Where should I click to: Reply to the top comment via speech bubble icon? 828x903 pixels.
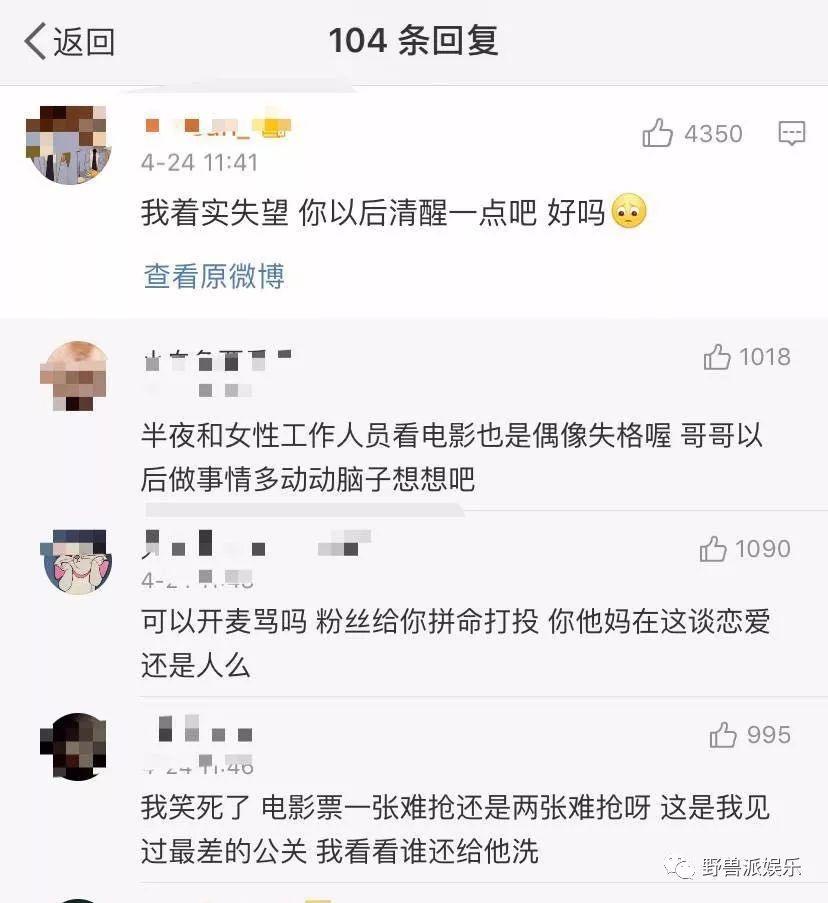[791, 133]
